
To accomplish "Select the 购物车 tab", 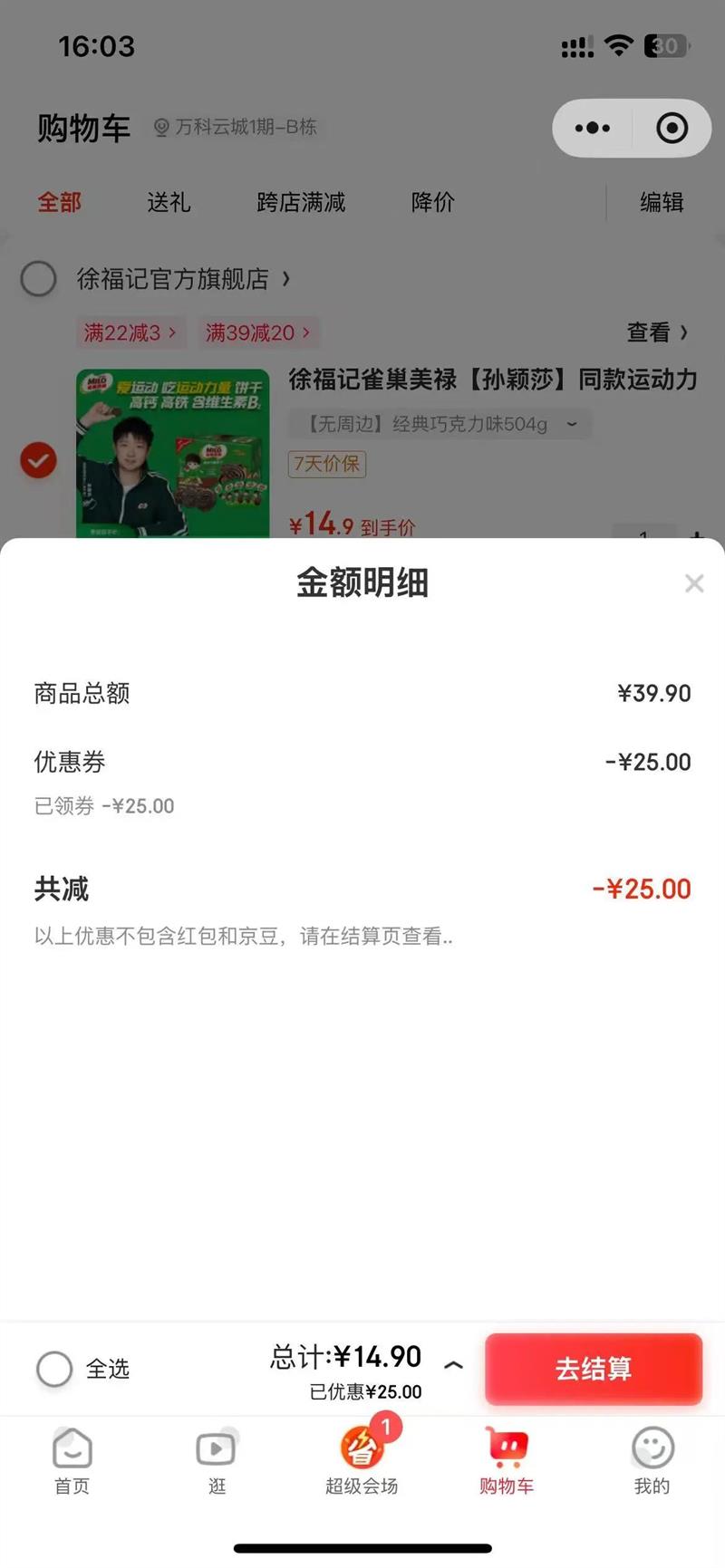I will 507,1460.
